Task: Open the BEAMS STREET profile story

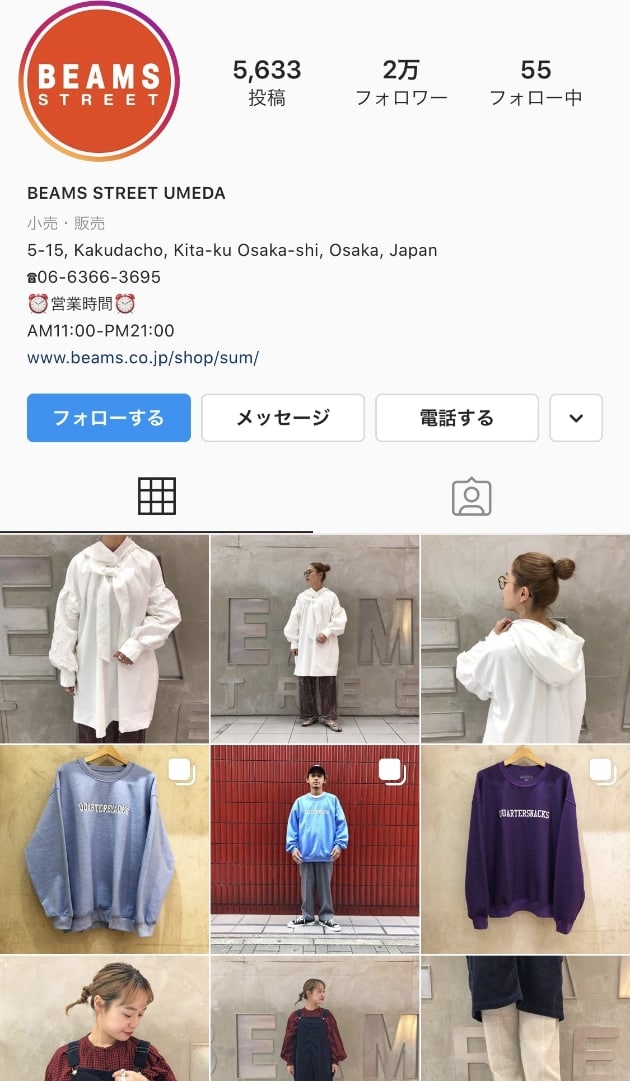Action: point(98,82)
